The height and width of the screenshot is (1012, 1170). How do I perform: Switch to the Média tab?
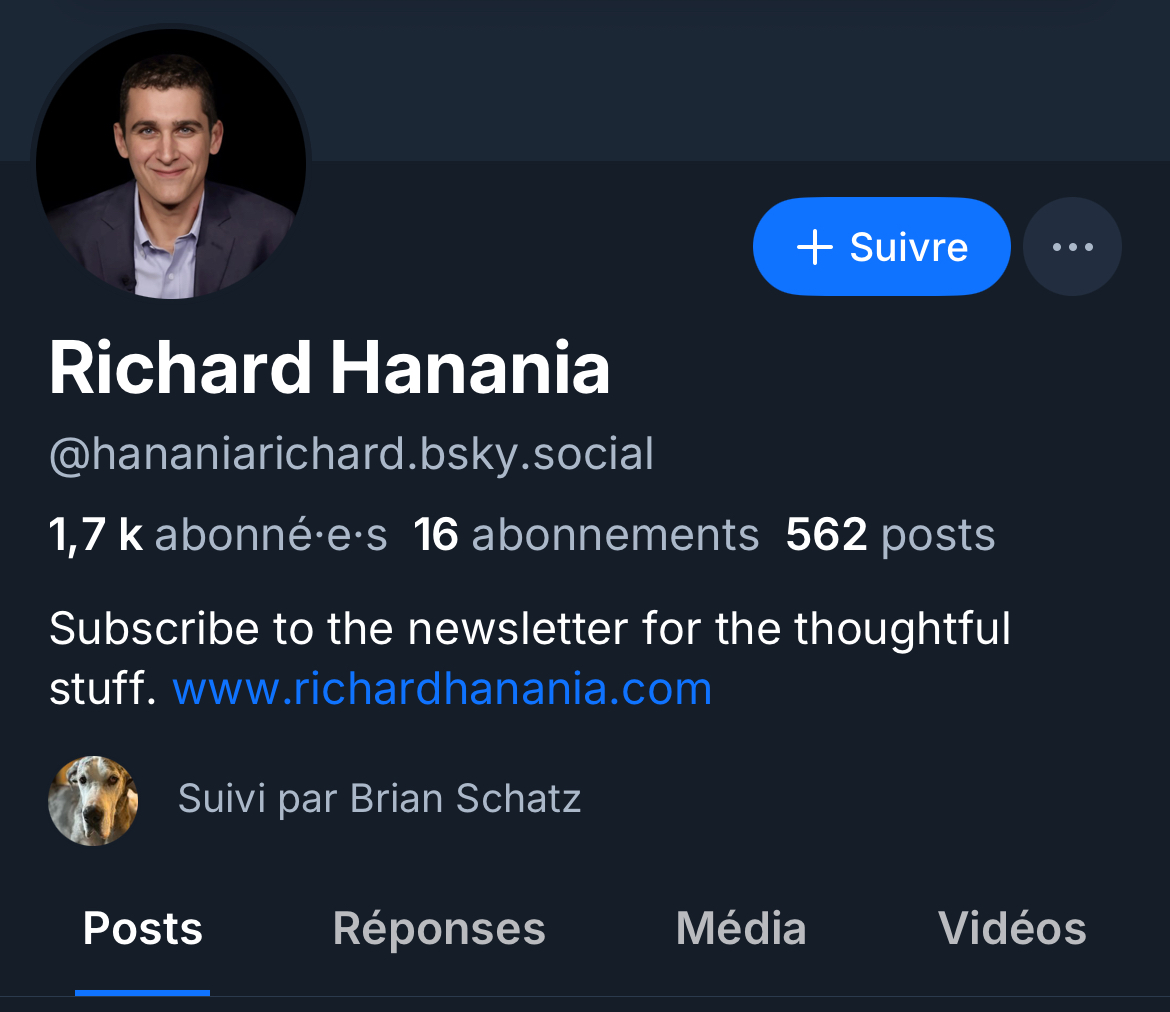tap(741, 929)
